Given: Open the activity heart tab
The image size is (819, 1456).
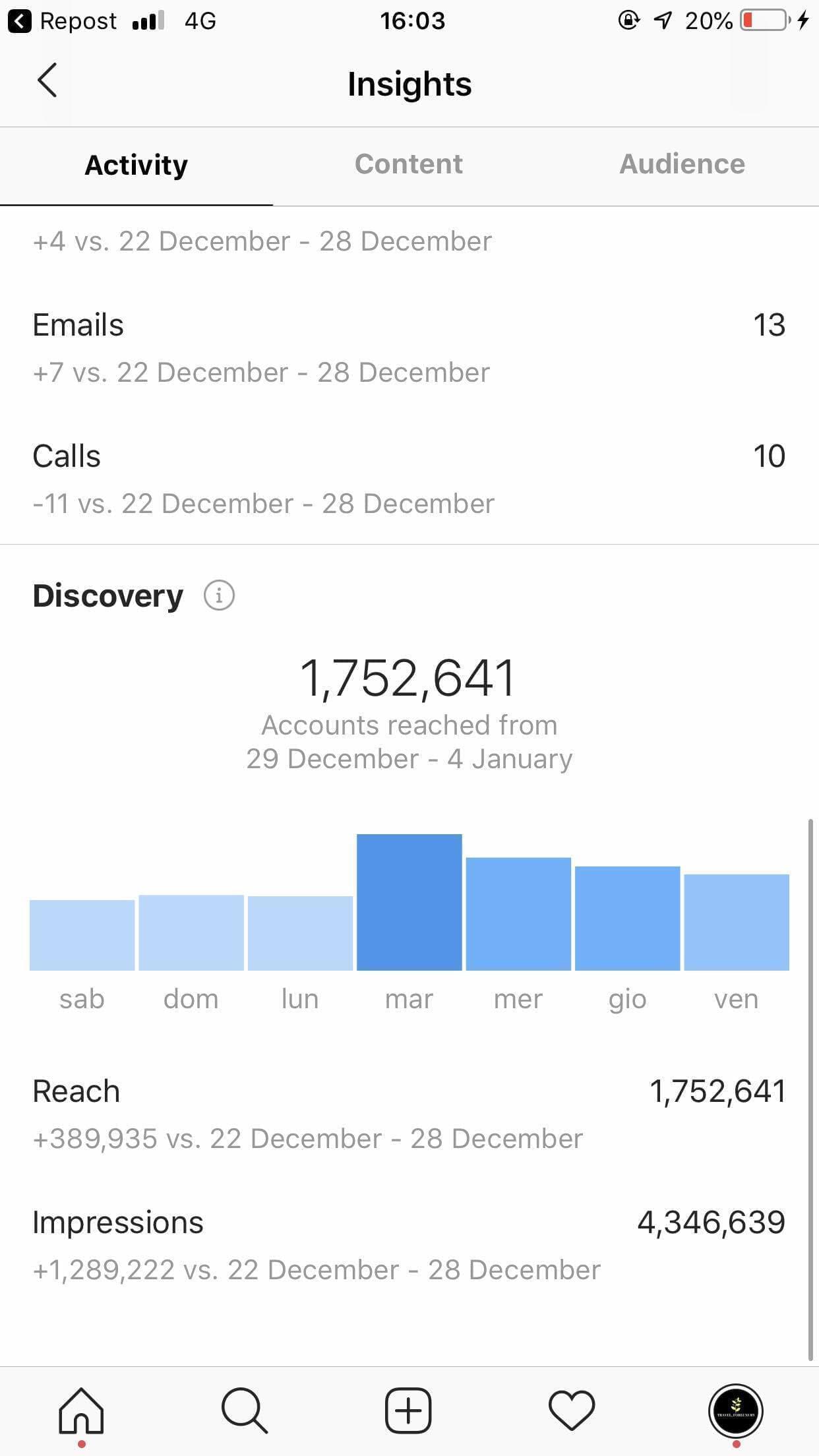Looking at the screenshot, I should [x=572, y=1411].
